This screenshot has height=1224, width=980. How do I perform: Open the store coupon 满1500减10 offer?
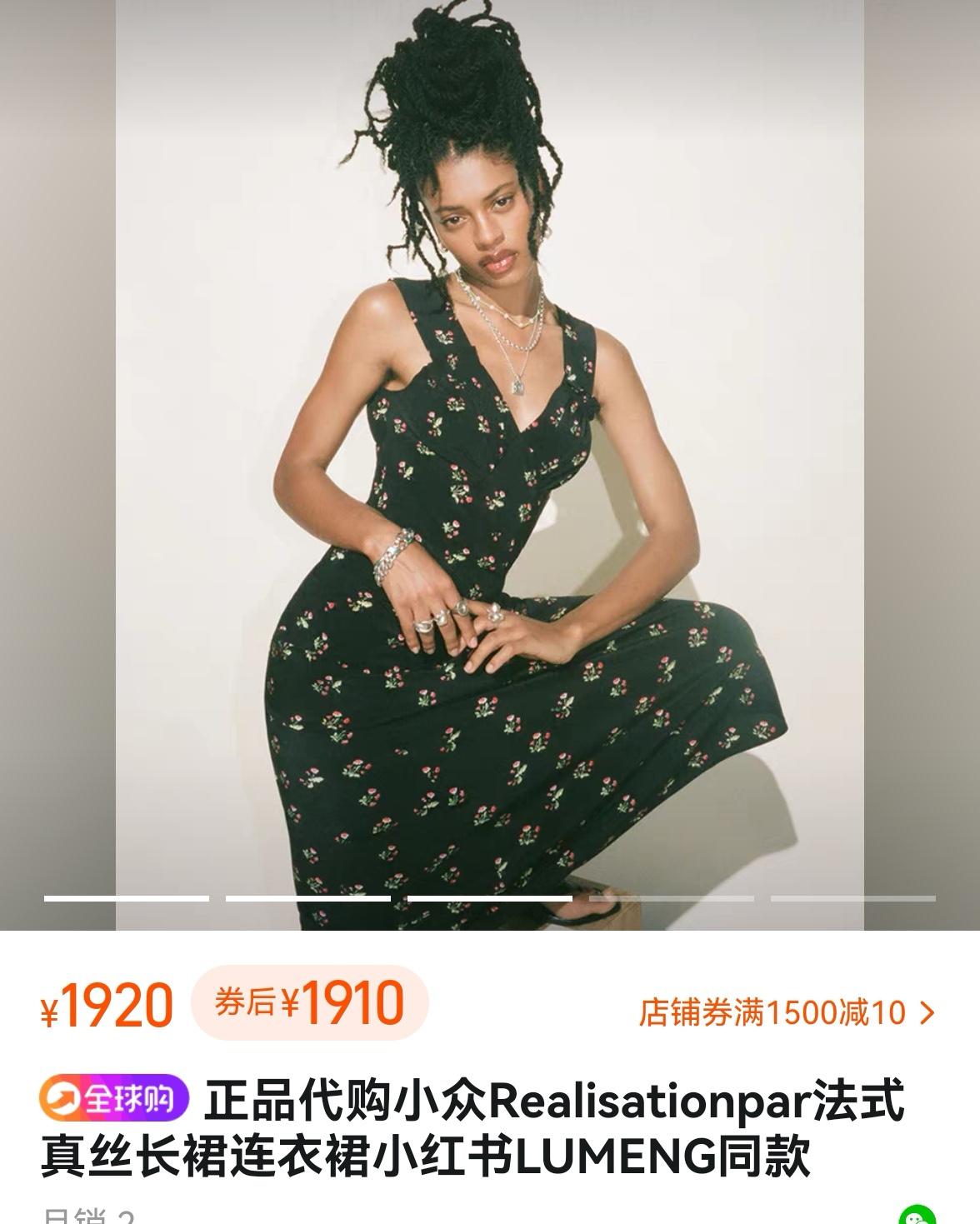point(786,1012)
